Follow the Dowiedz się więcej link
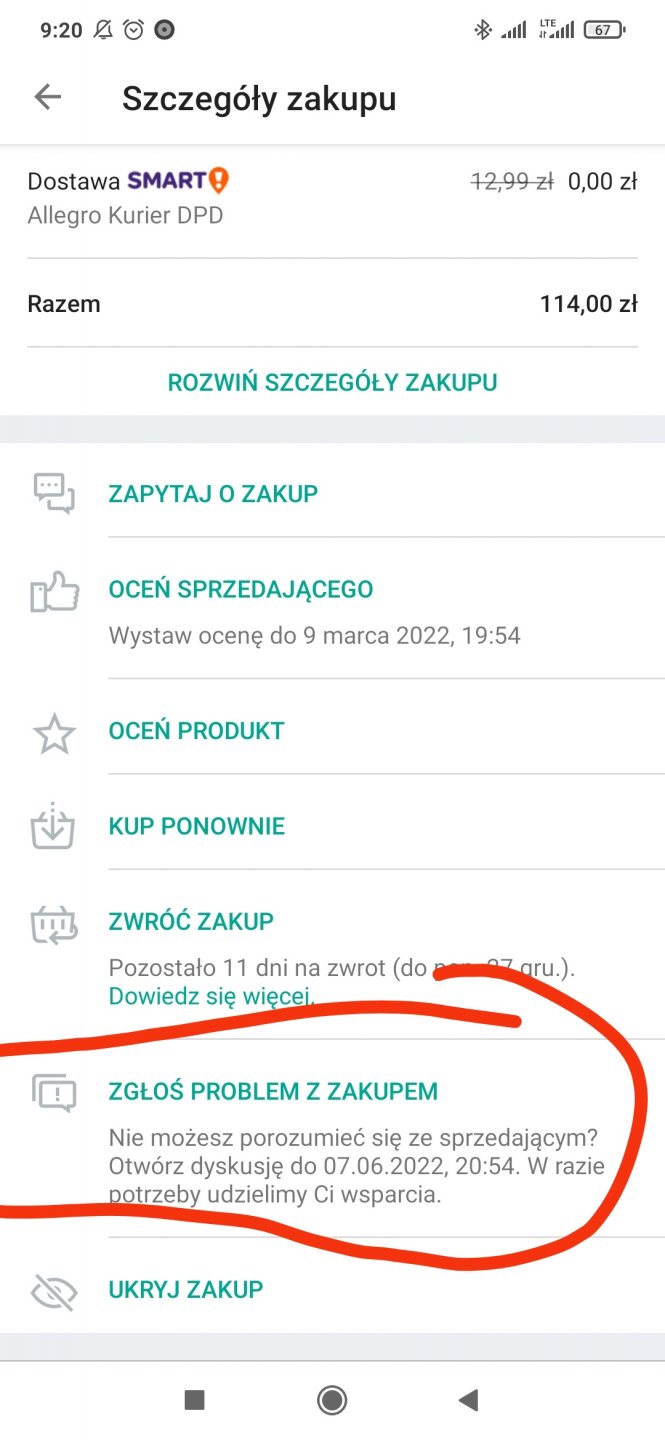665x1440 pixels. [211, 996]
